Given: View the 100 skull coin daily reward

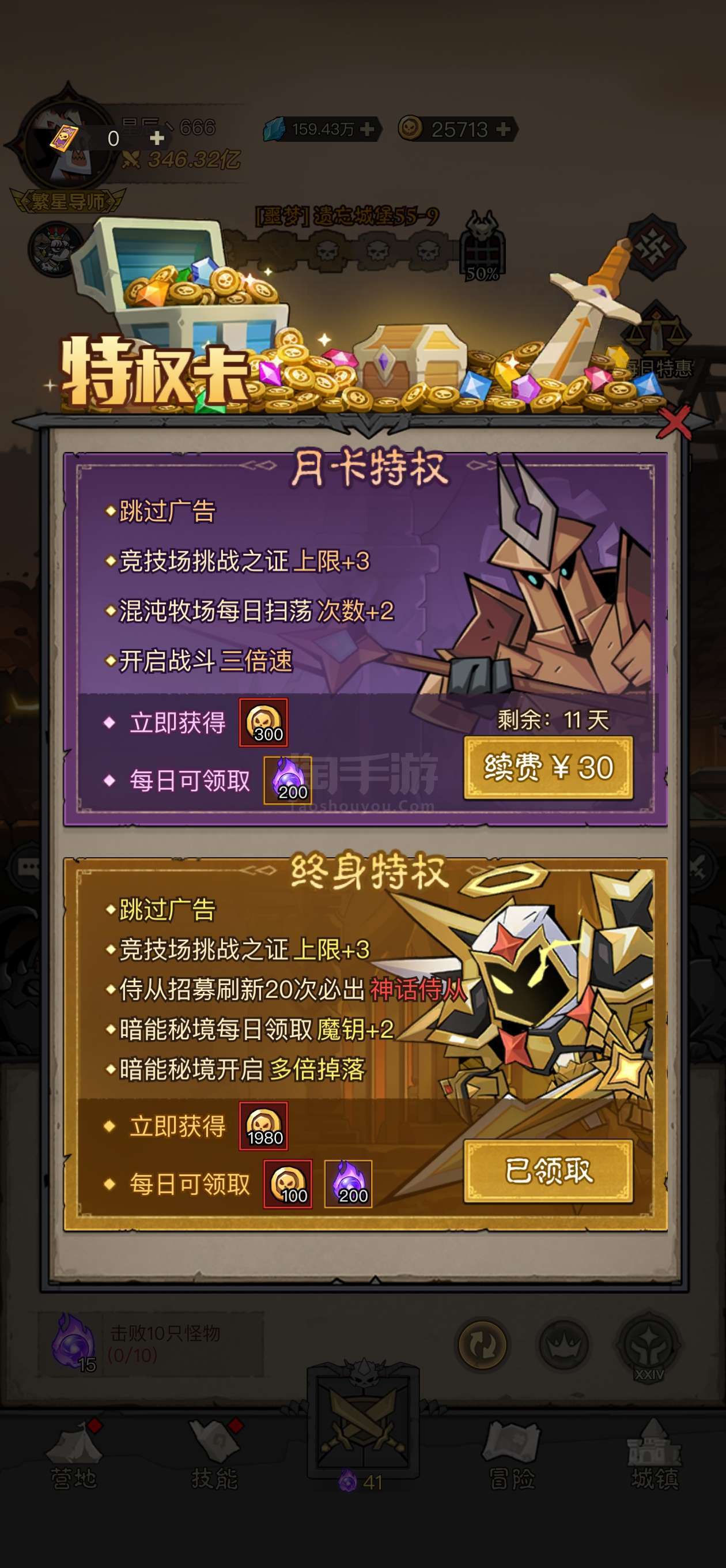Looking at the screenshot, I should pos(288,1184).
